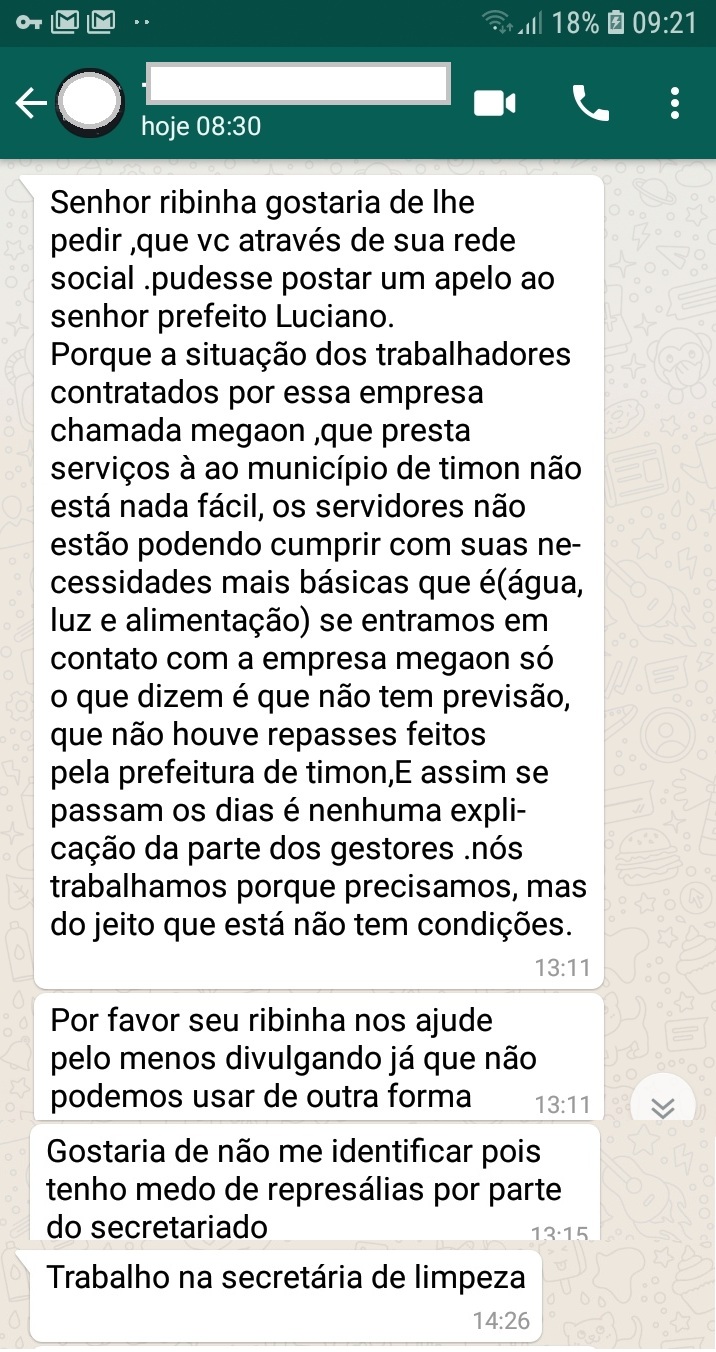Start a voice call with this contact
Viewport: 716px width, 1352px height.
click(590, 103)
